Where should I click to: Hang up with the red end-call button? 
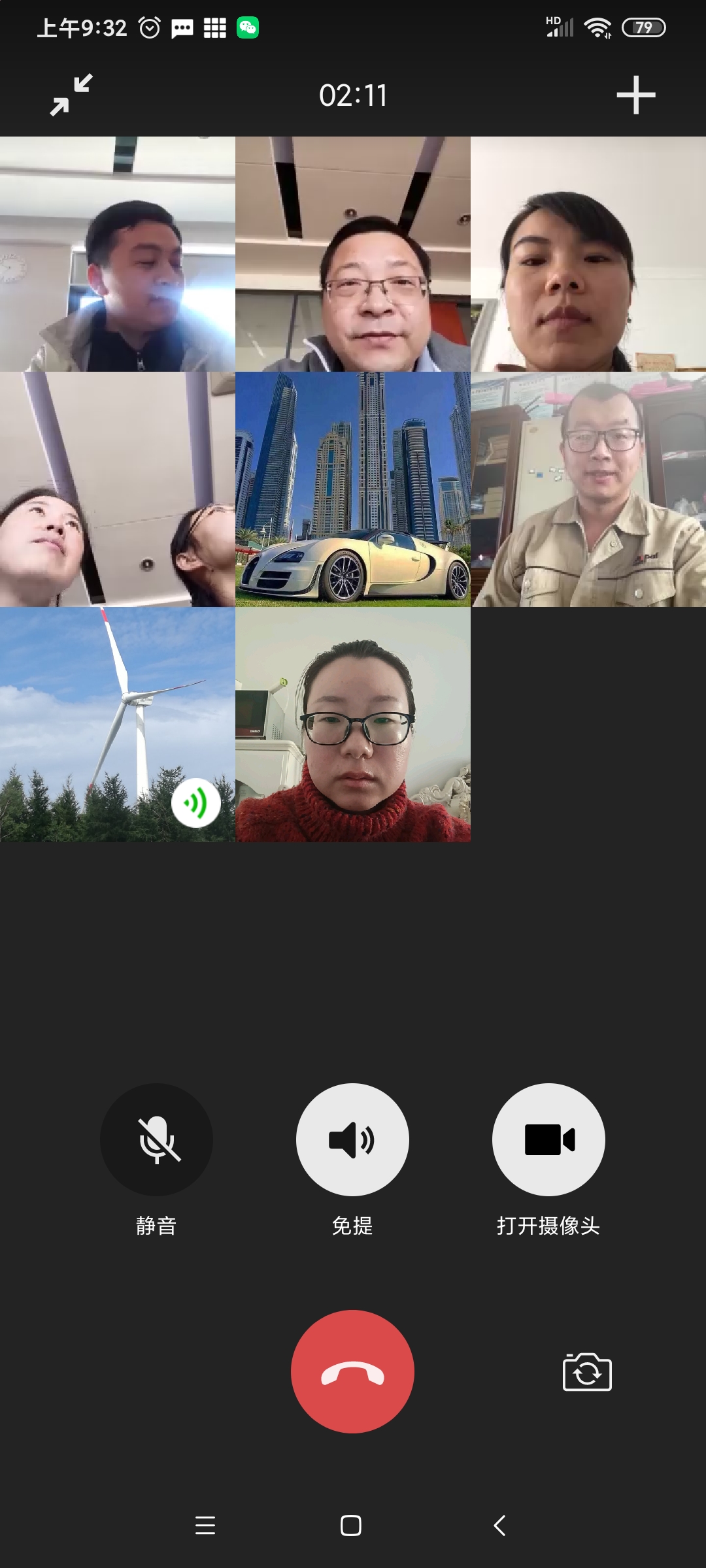pyautogui.click(x=352, y=1371)
